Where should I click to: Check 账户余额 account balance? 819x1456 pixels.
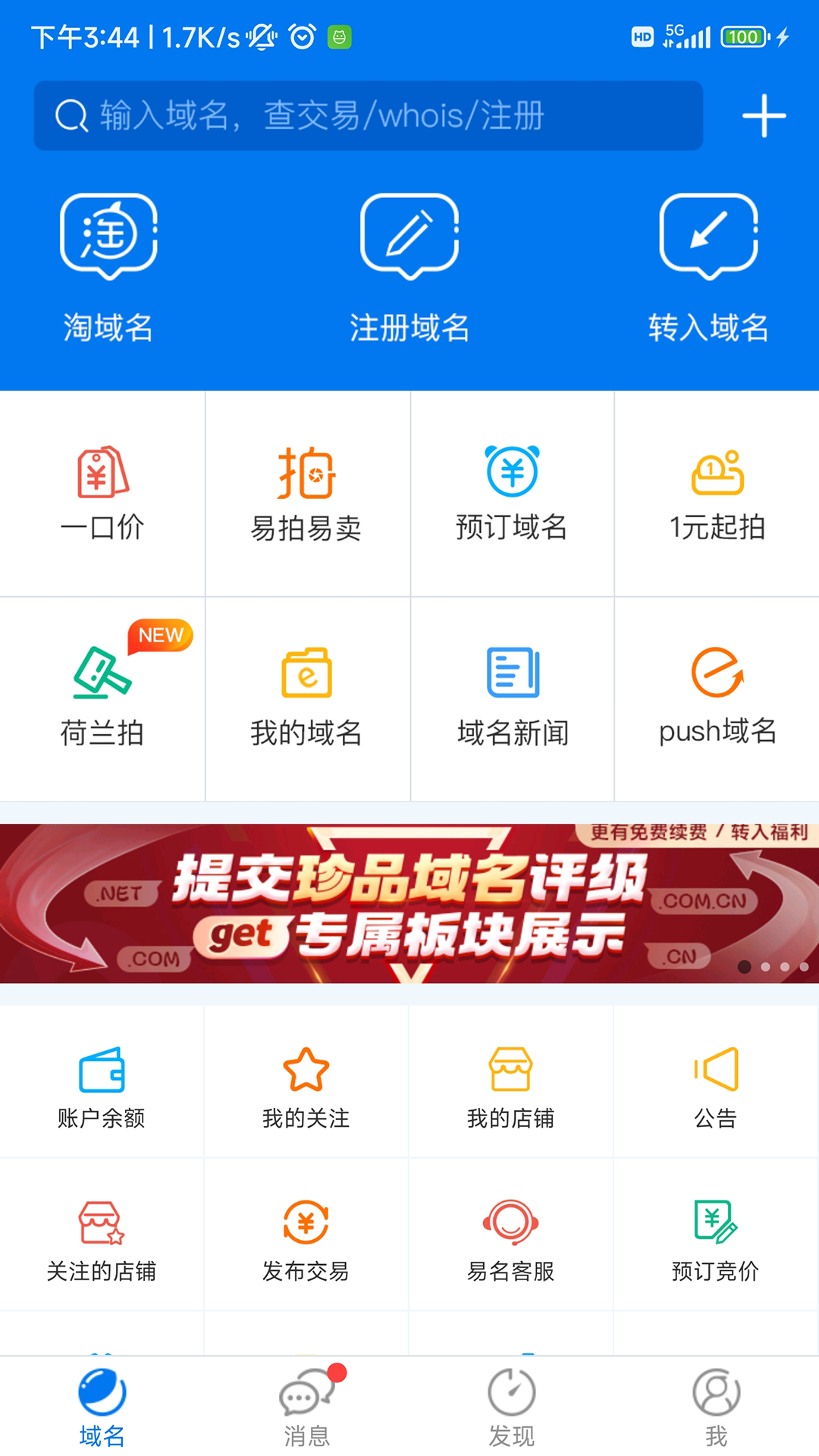tap(102, 1084)
